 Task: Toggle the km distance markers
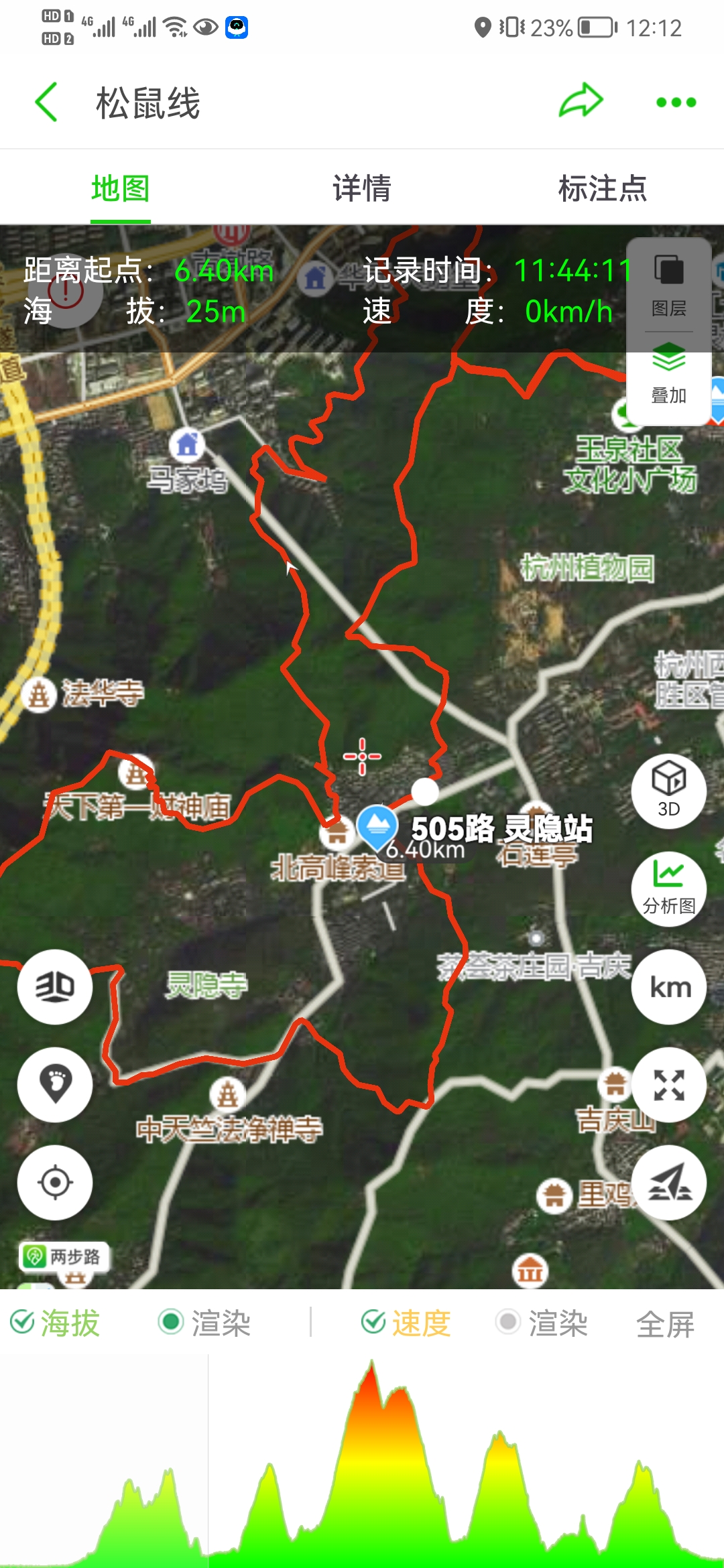click(x=668, y=987)
